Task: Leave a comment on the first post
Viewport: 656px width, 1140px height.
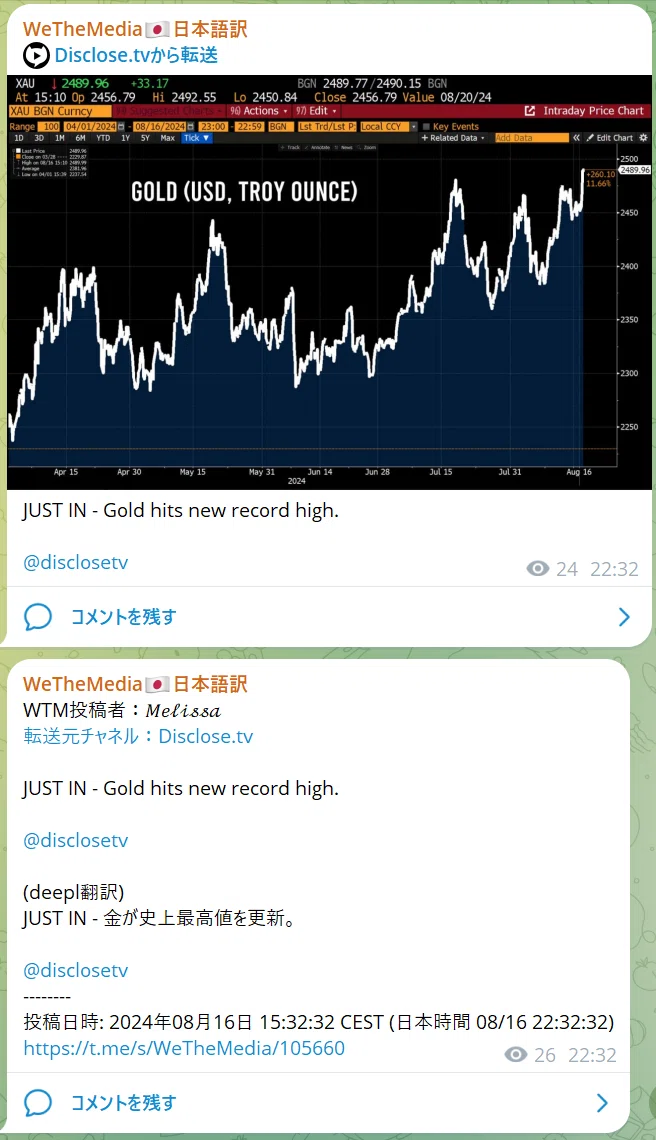Action: click(x=329, y=617)
